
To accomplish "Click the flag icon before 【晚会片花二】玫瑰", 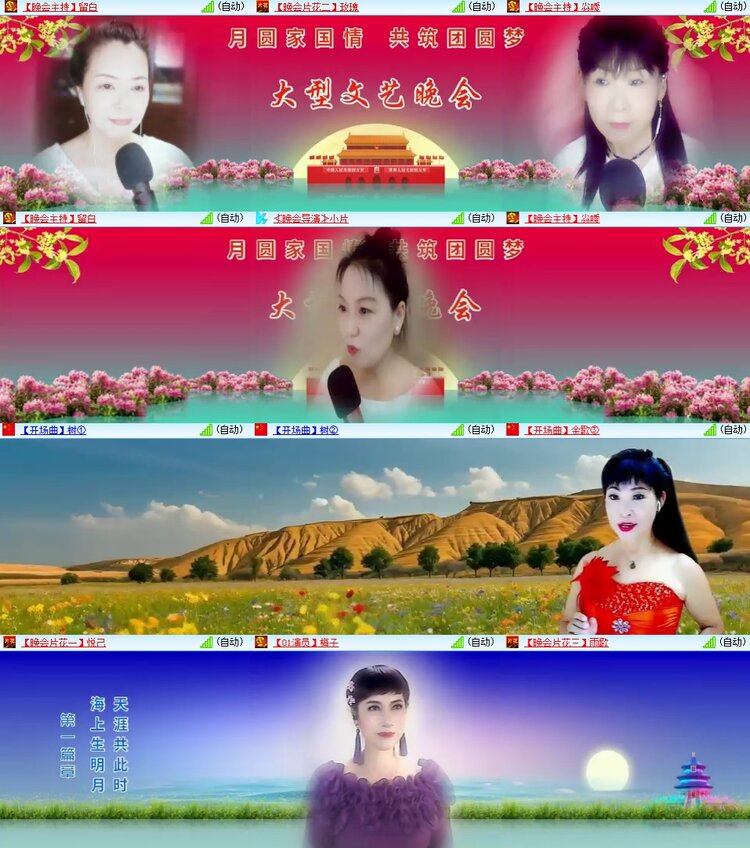I will click(259, 8).
